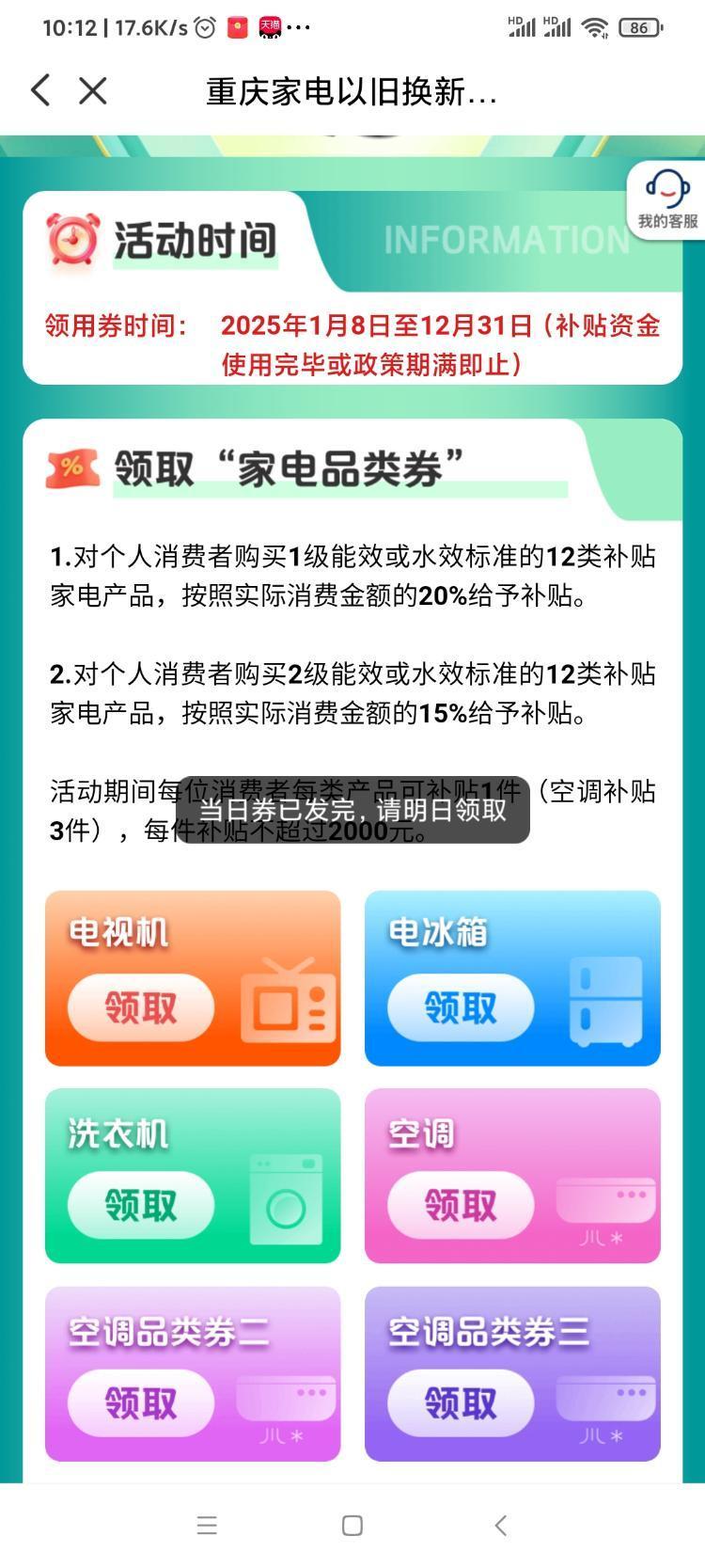Open recent apps from navigation bar
This screenshot has height=1568, width=705.
(207, 1526)
